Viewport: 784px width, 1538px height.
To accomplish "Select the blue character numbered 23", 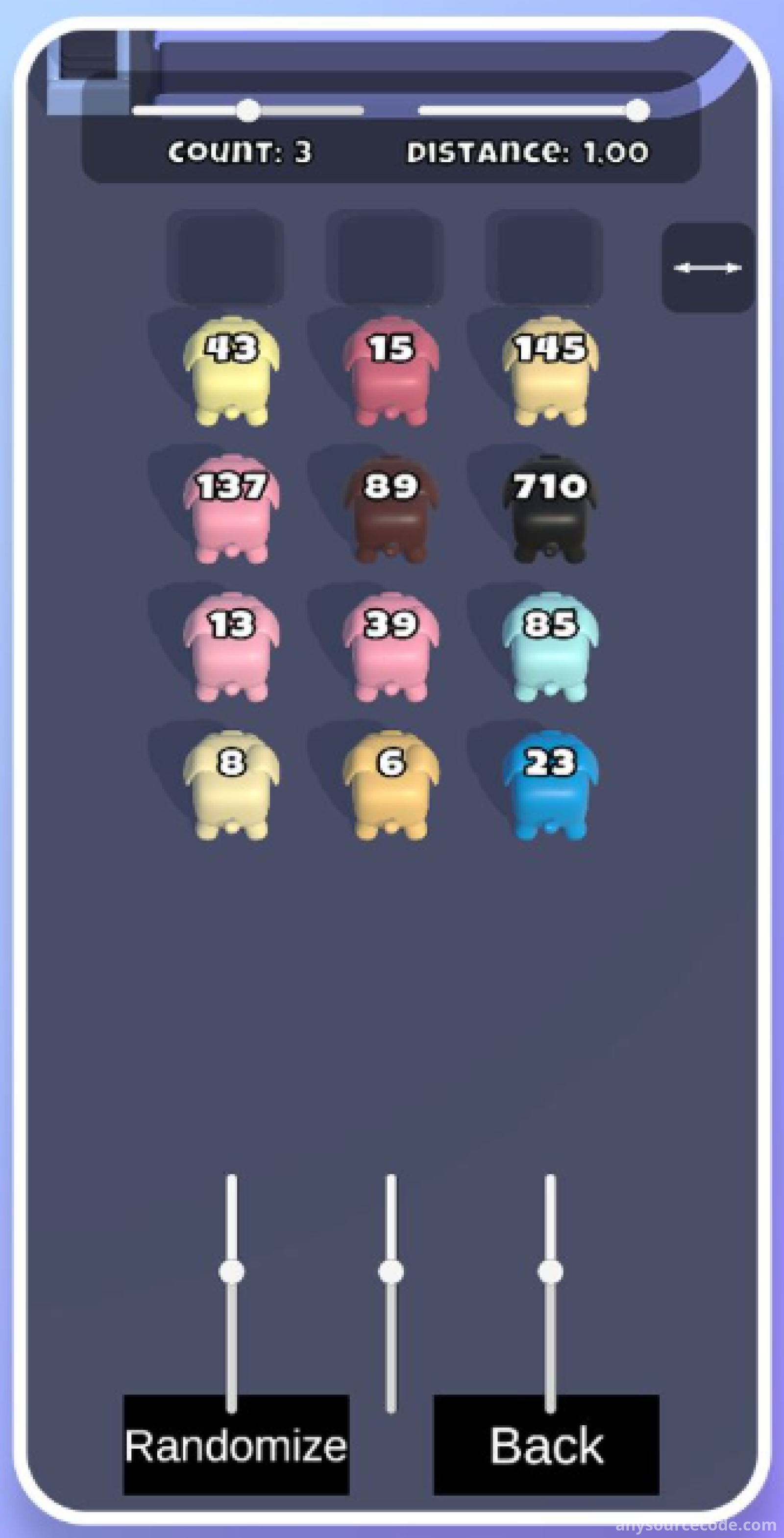I will click(x=551, y=785).
